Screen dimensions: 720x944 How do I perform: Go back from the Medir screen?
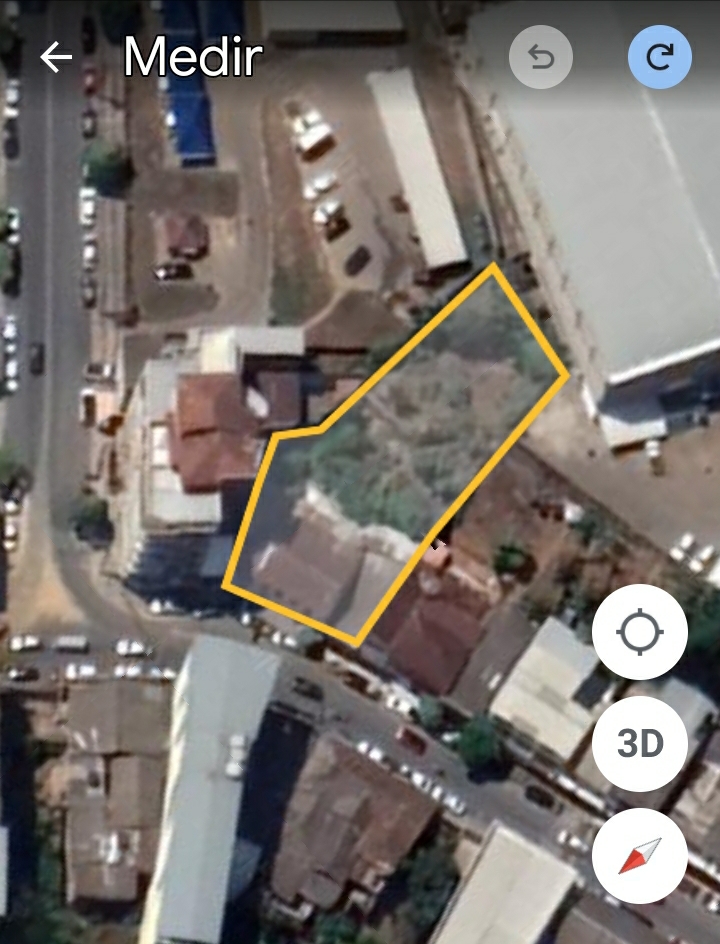click(56, 58)
